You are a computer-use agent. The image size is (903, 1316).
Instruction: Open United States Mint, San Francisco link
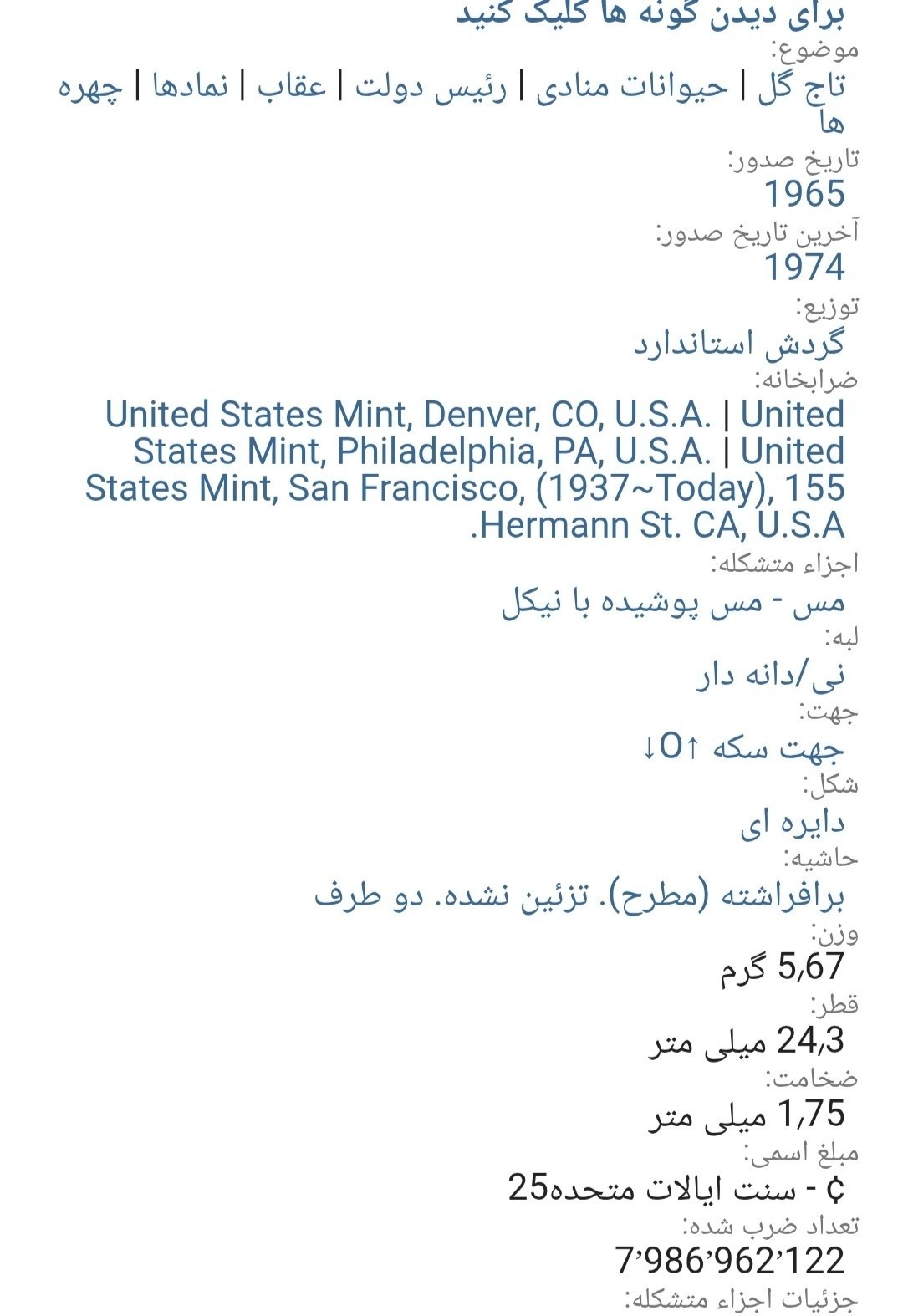point(464,488)
